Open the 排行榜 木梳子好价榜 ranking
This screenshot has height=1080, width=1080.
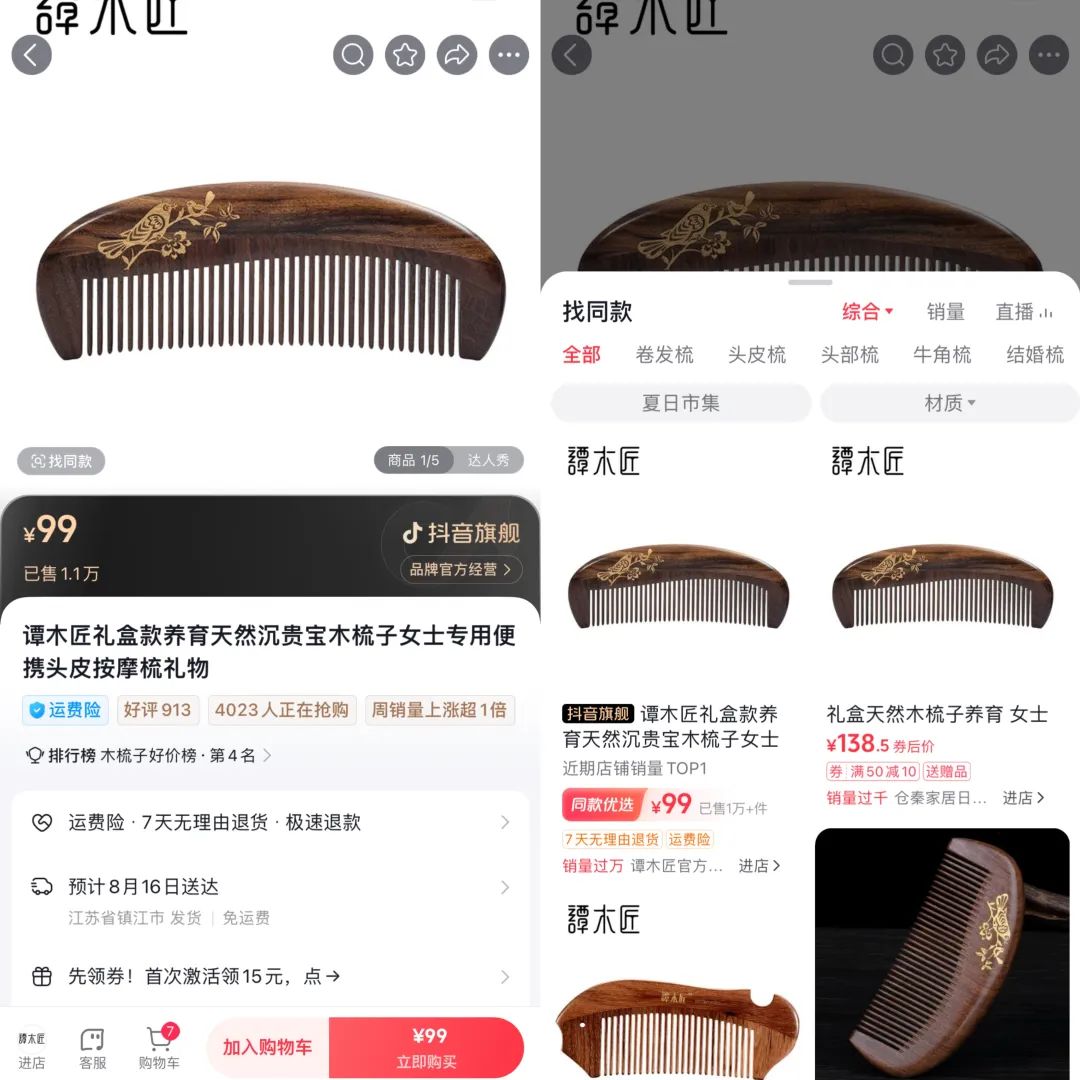pyautogui.click(x=150, y=755)
